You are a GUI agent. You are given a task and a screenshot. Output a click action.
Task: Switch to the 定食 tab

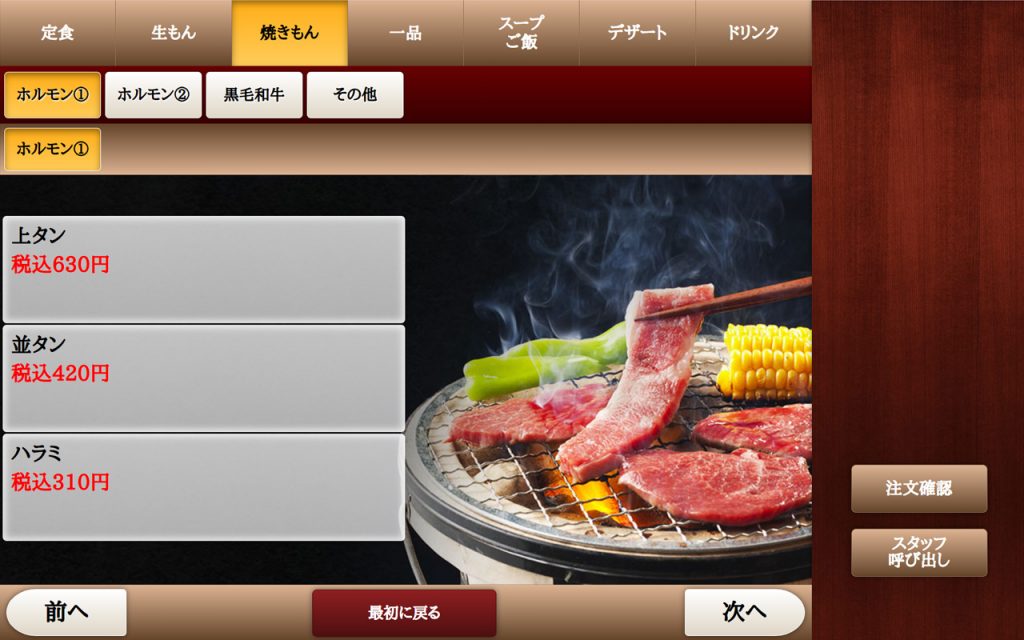click(58, 33)
